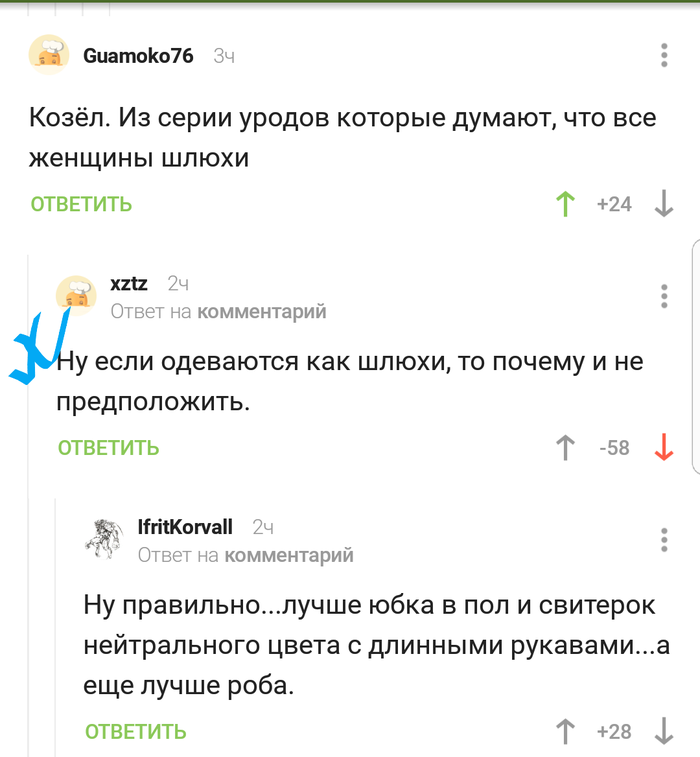Downvote Guamoko76's comment
The width and height of the screenshot is (700, 757).
click(x=663, y=204)
